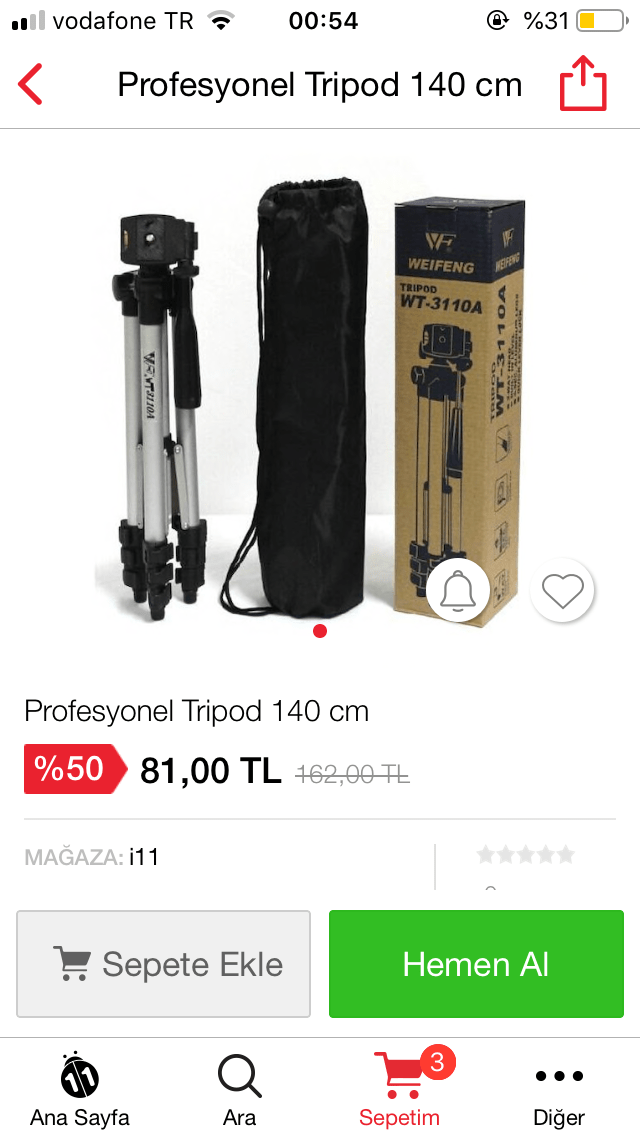640x1136 pixels.
Task: Go back using the red arrow
Action: point(31,85)
